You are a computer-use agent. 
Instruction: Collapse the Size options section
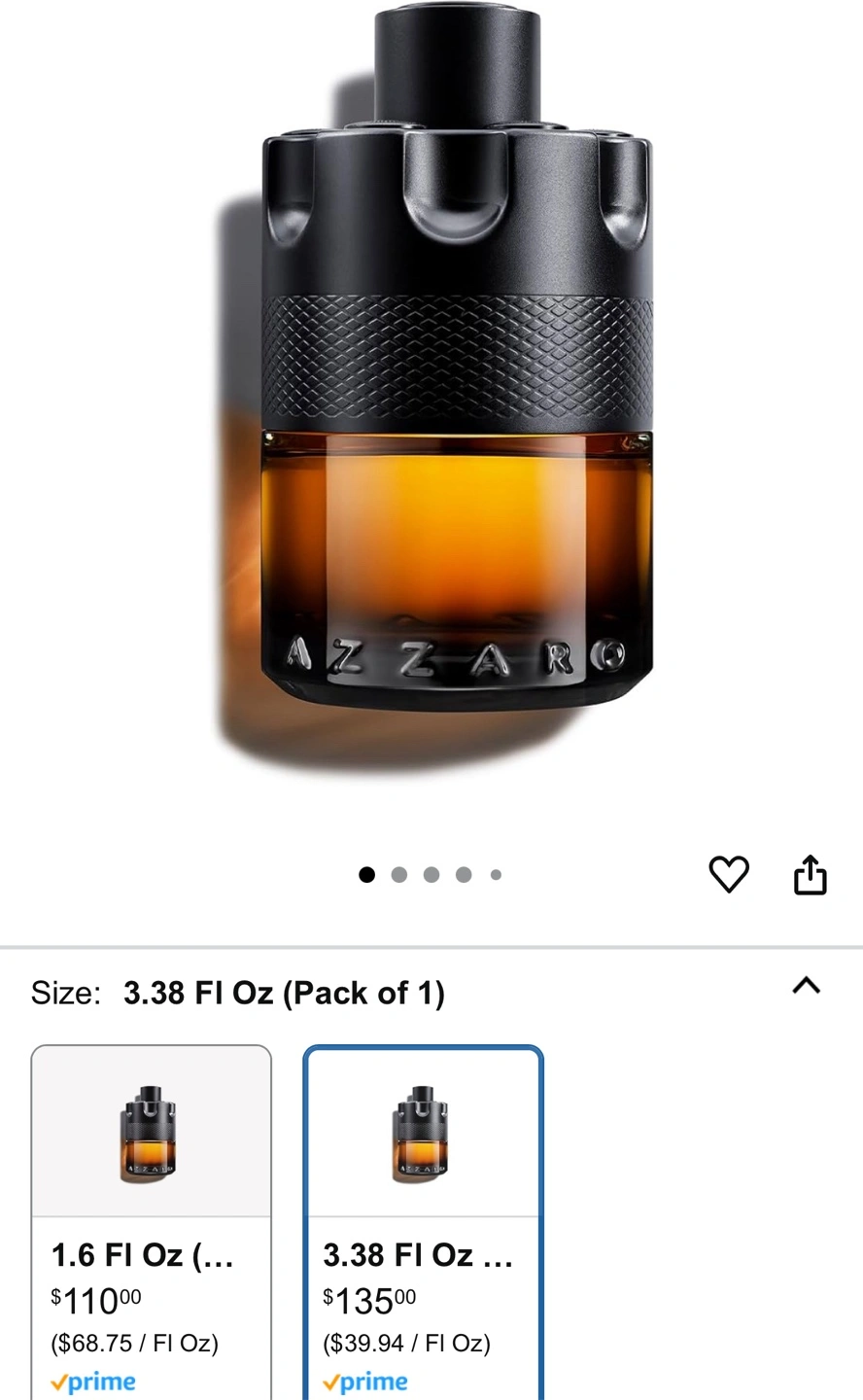coord(807,986)
